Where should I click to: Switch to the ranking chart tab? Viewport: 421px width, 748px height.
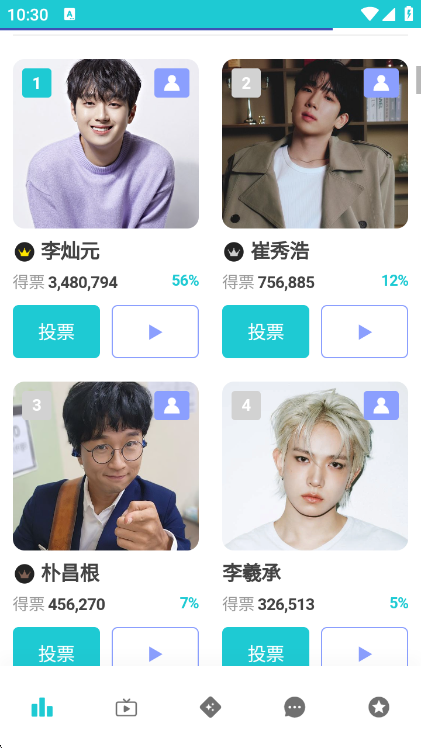coord(42,707)
